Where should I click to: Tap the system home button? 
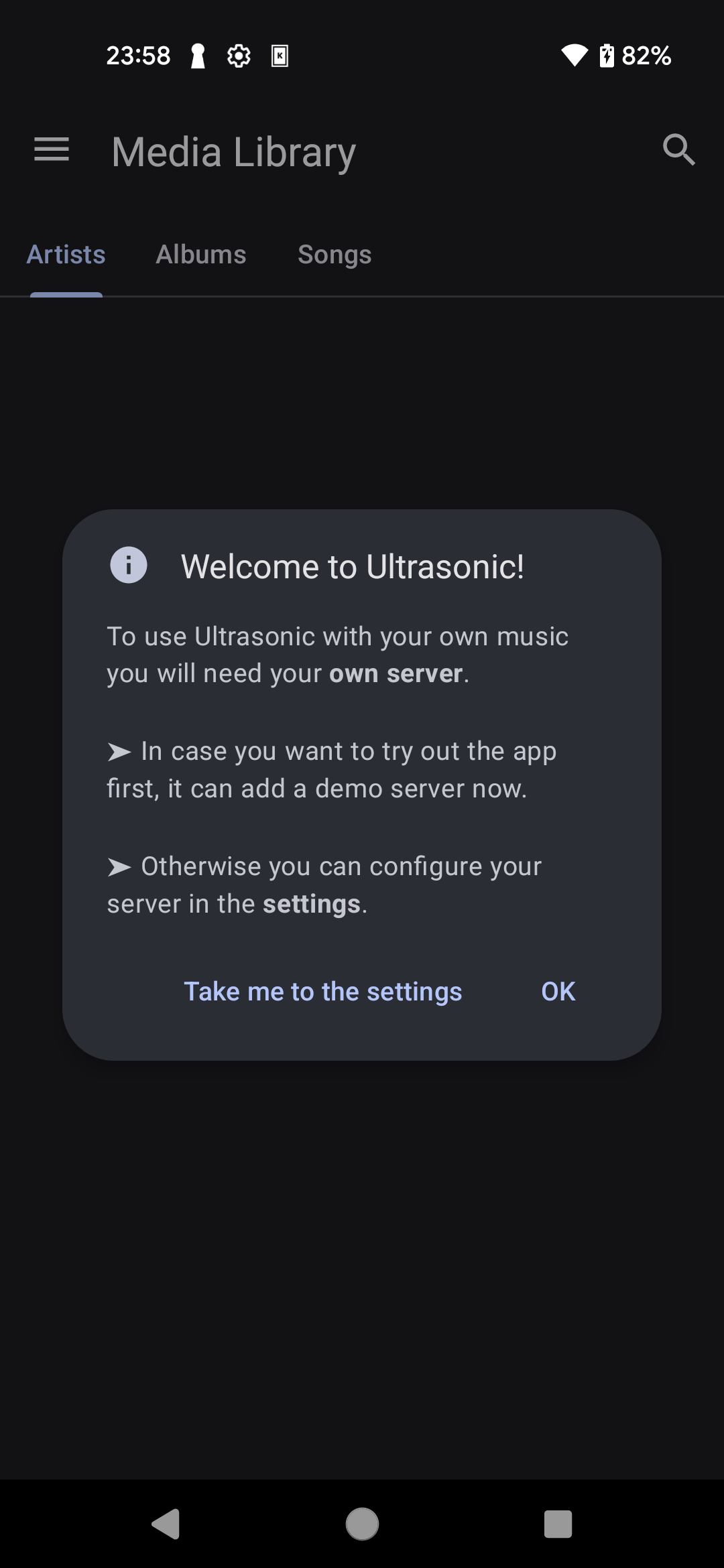362,1524
